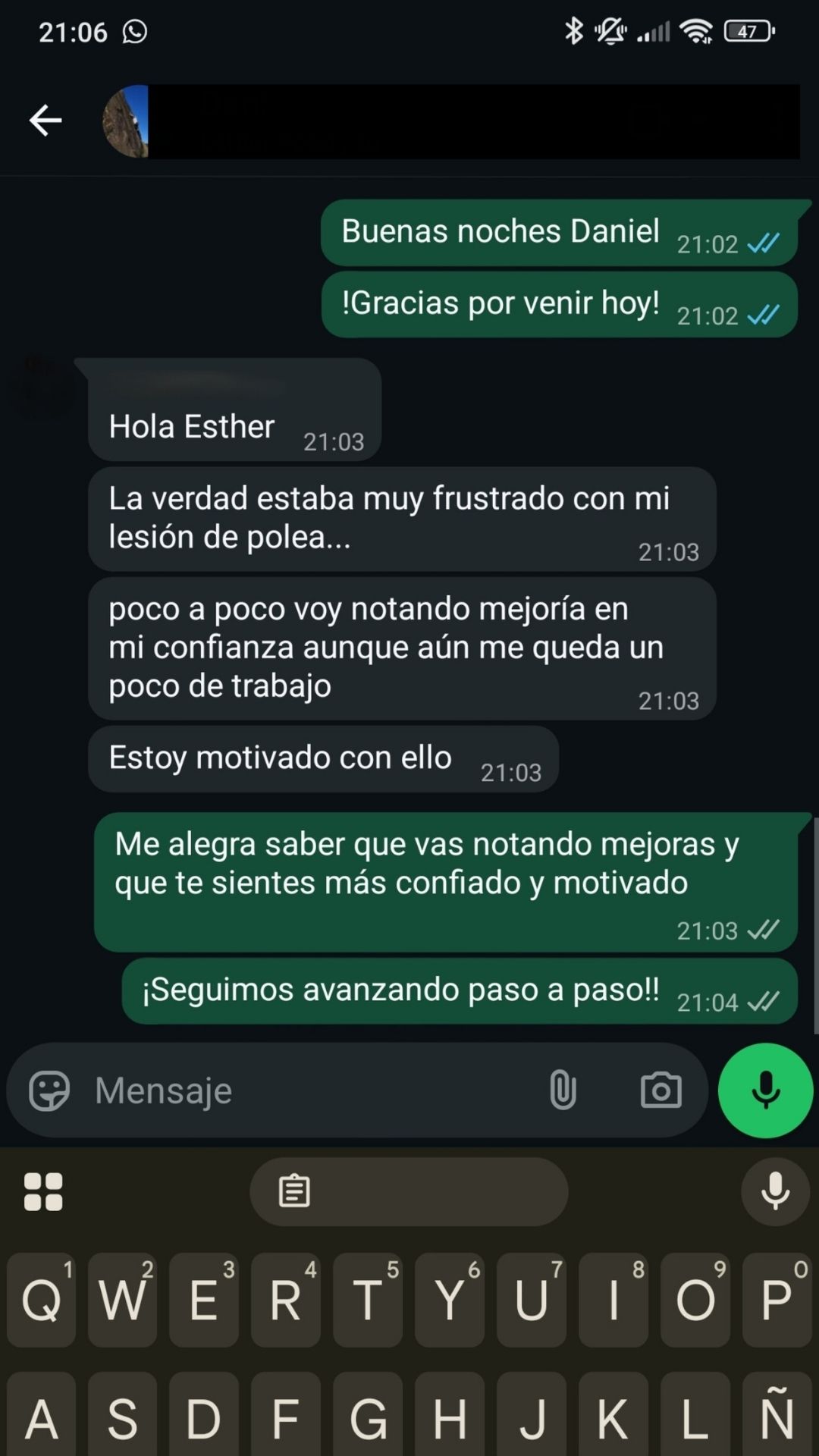Open the contact's profile picture

click(x=126, y=121)
